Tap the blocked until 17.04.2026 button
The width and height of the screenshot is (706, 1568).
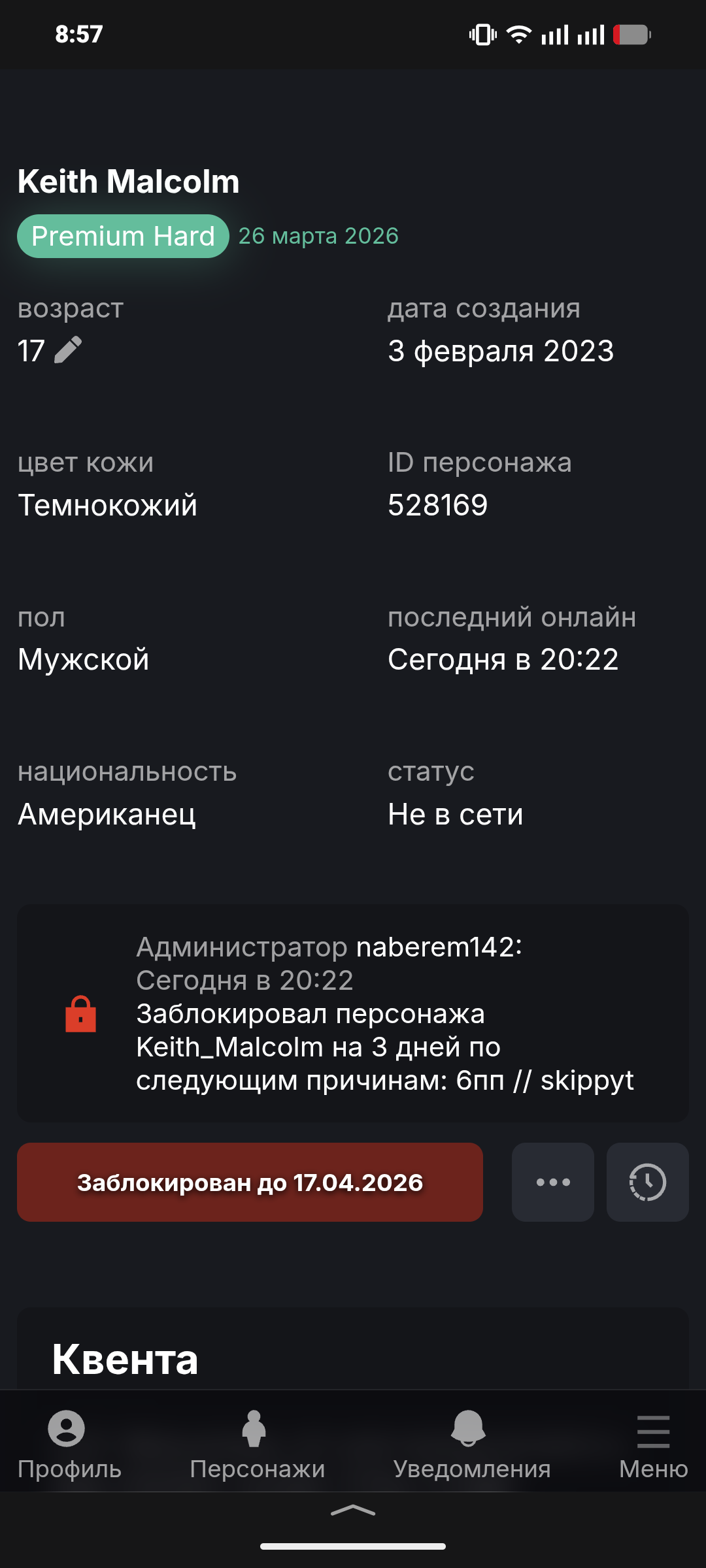click(x=250, y=1182)
